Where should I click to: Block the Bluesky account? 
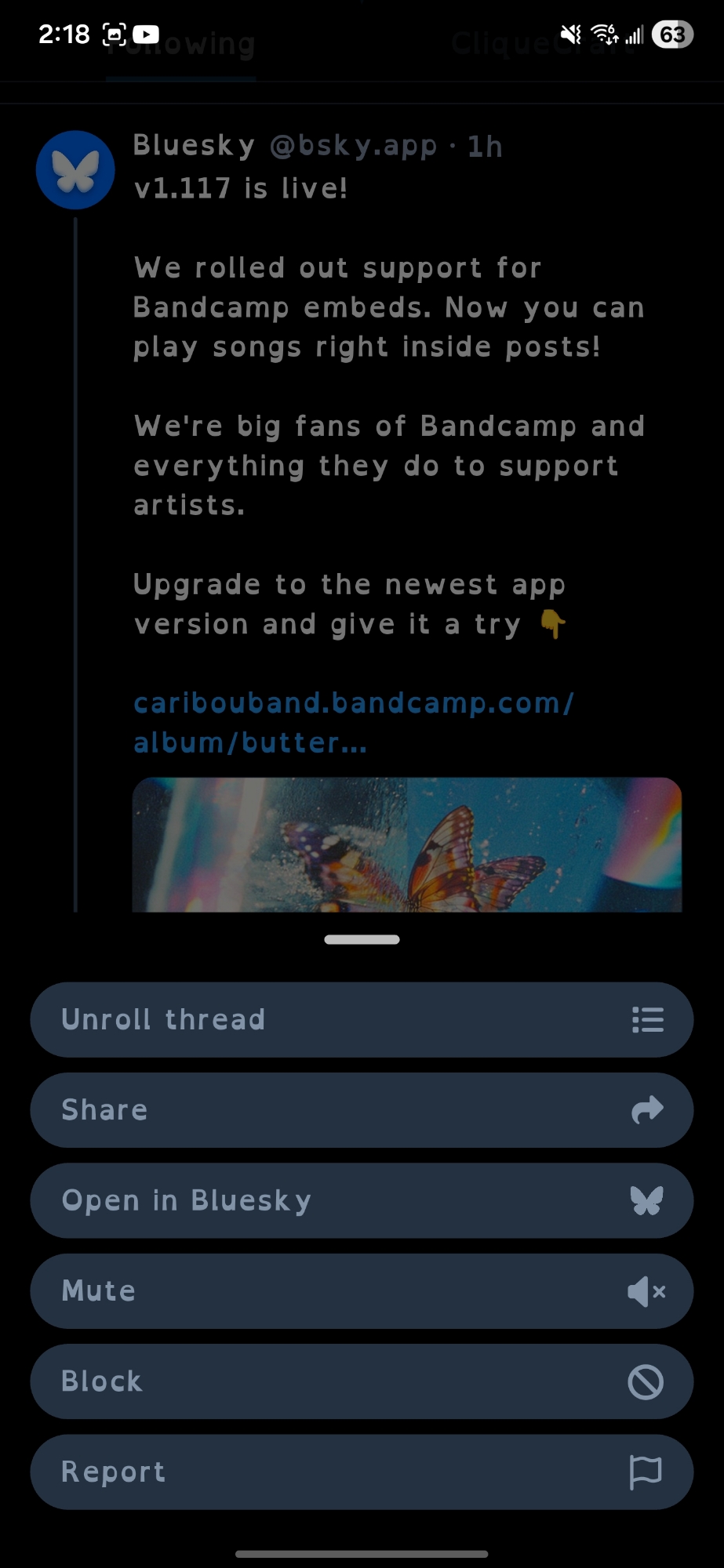[x=362, y=1381]
